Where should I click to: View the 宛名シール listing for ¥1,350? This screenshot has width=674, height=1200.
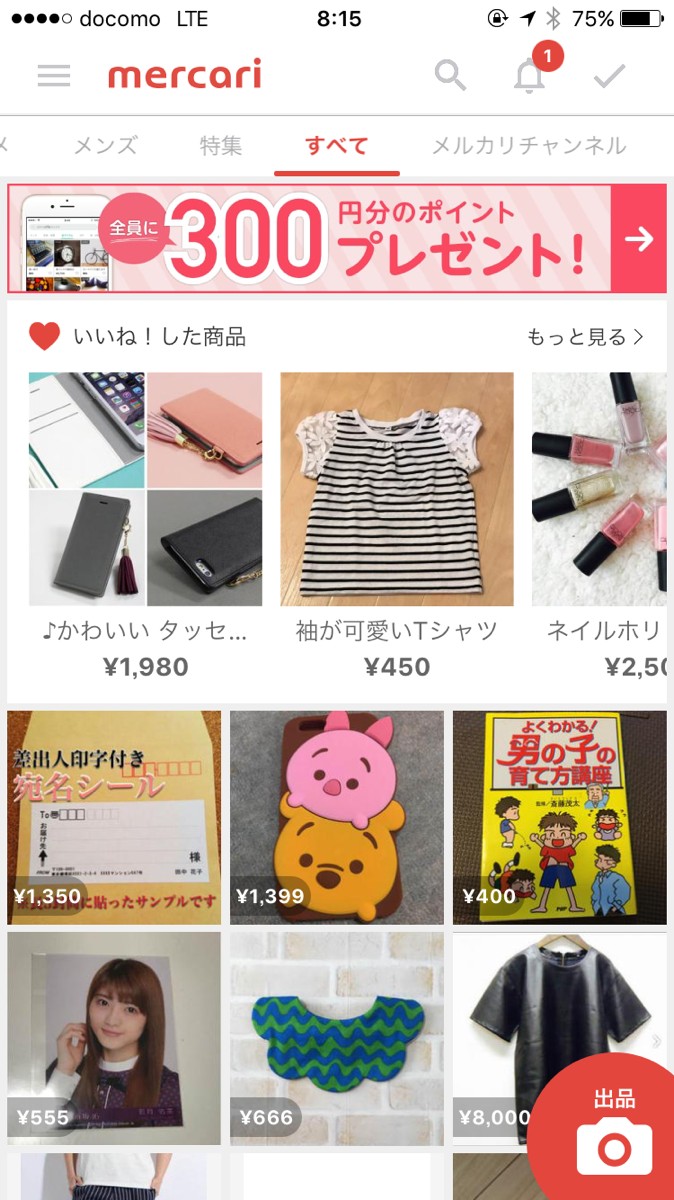(x=114, y=817)
